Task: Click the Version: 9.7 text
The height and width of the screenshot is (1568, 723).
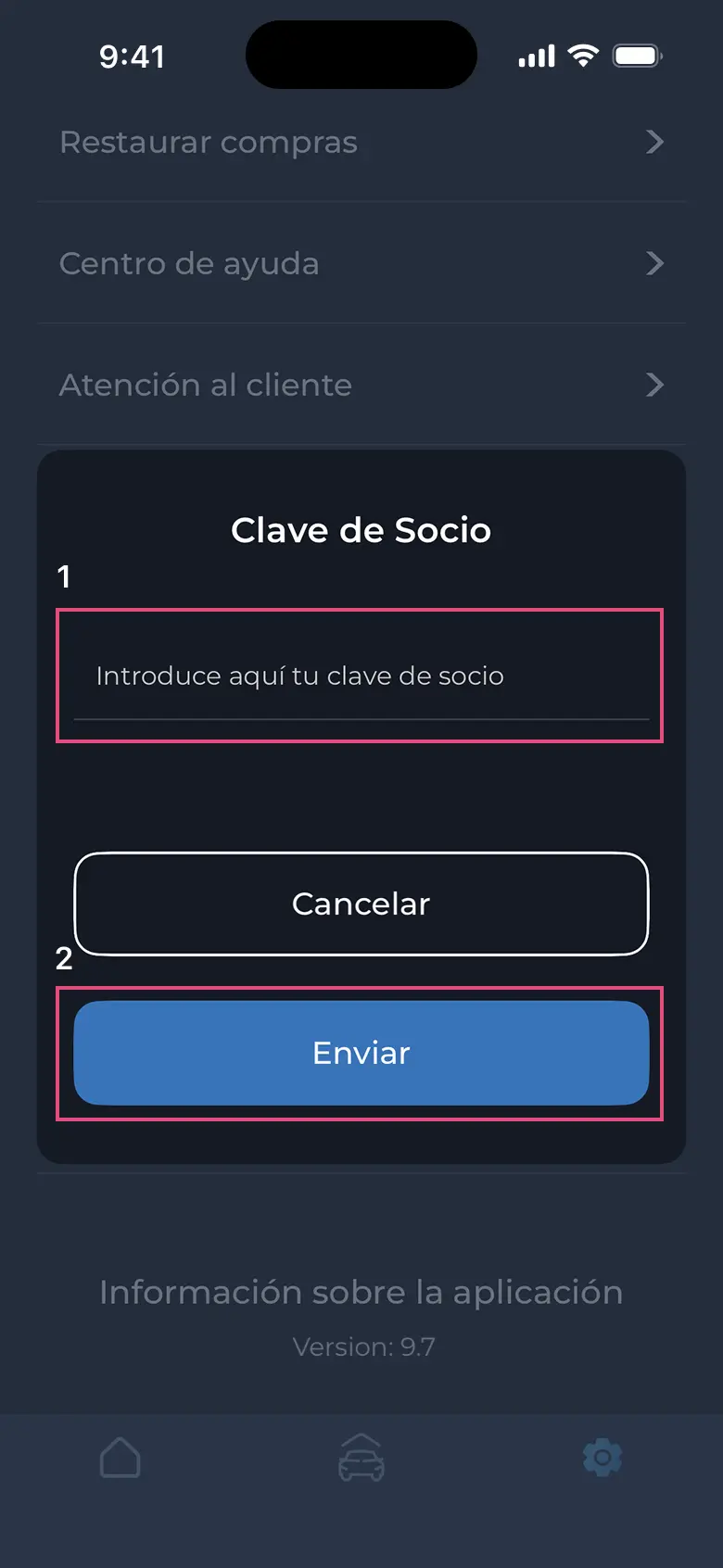Action: [x=362, y=1347]
